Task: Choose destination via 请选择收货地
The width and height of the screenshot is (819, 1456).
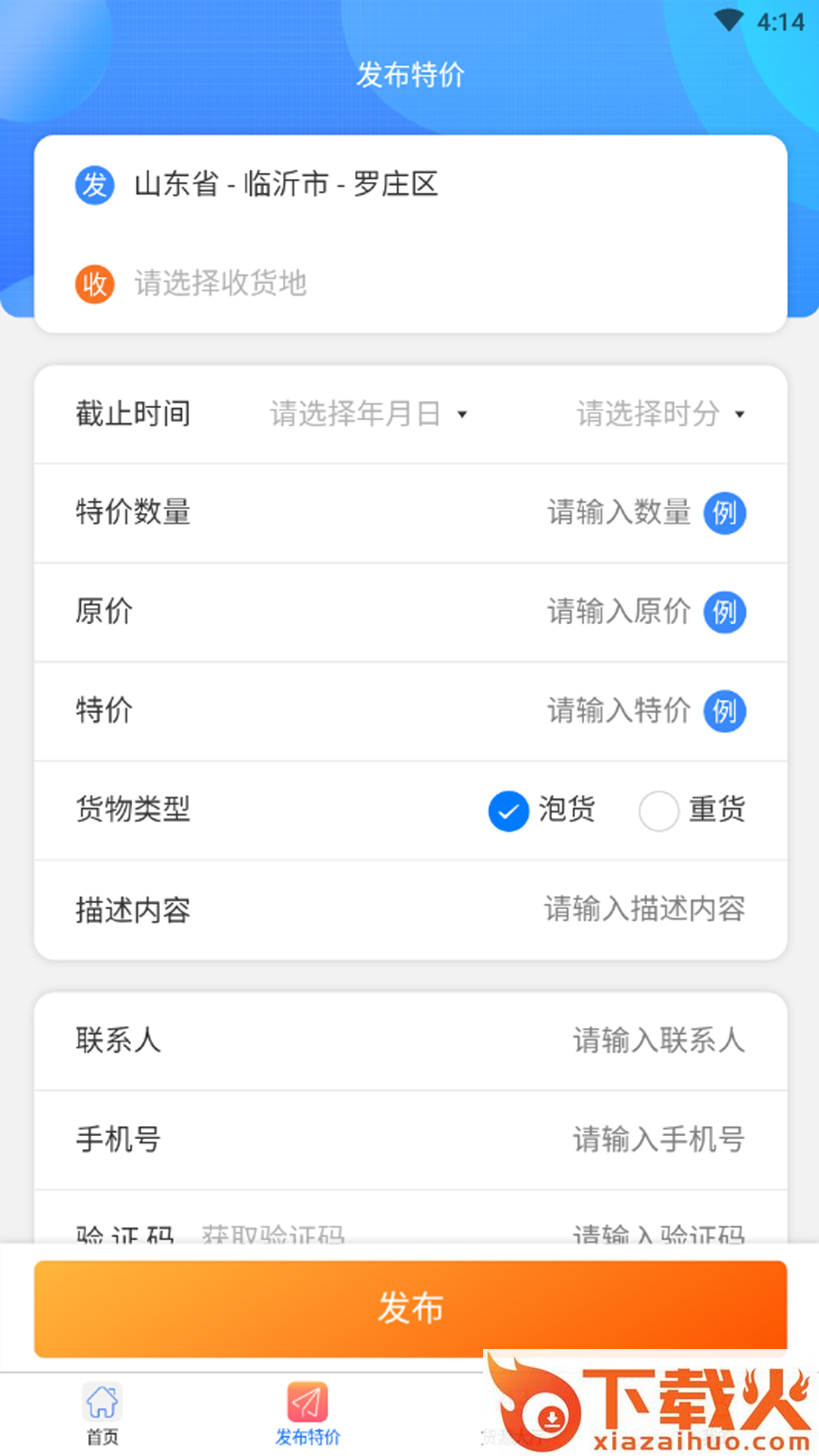Action: 220,284
